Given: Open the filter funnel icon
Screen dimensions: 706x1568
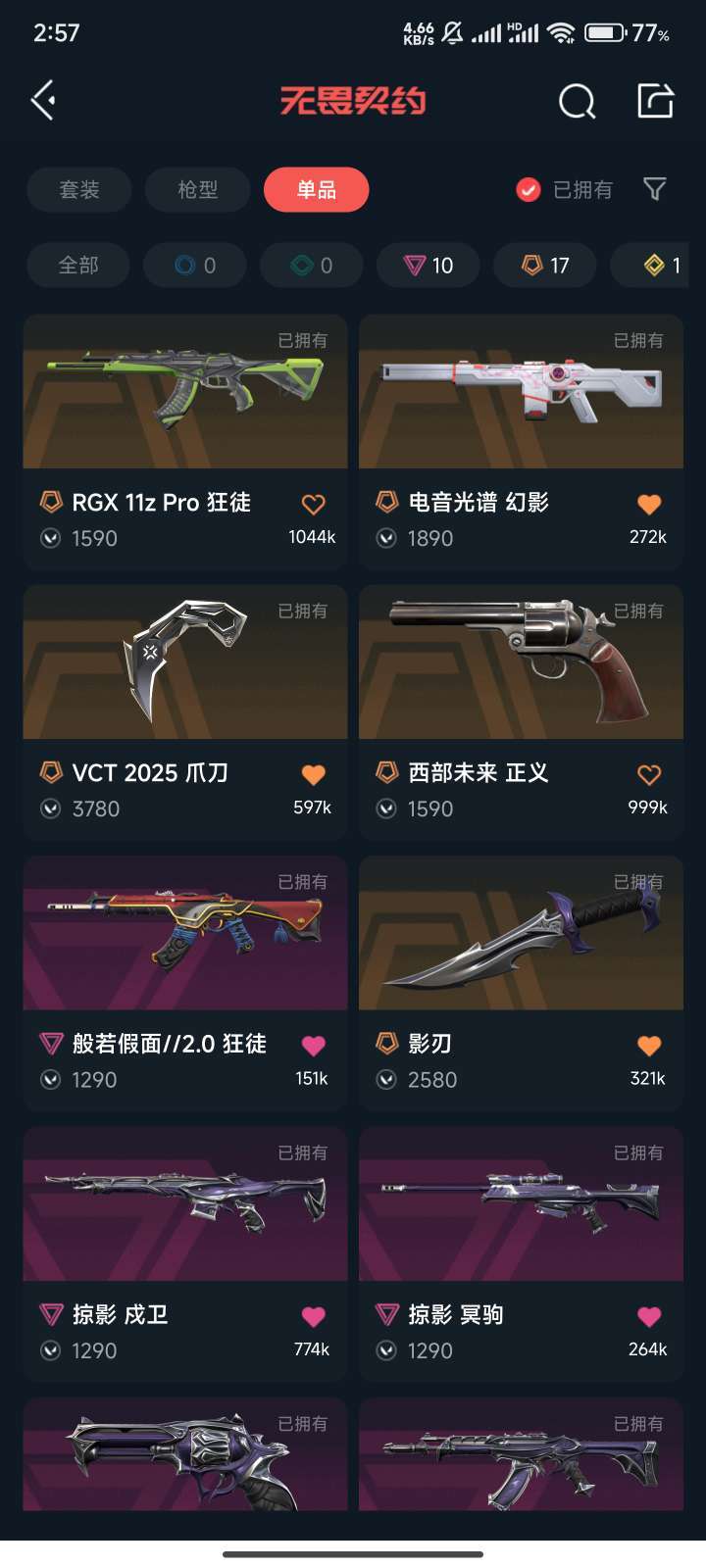Looking at the screenshot, I should coord(654,189).
